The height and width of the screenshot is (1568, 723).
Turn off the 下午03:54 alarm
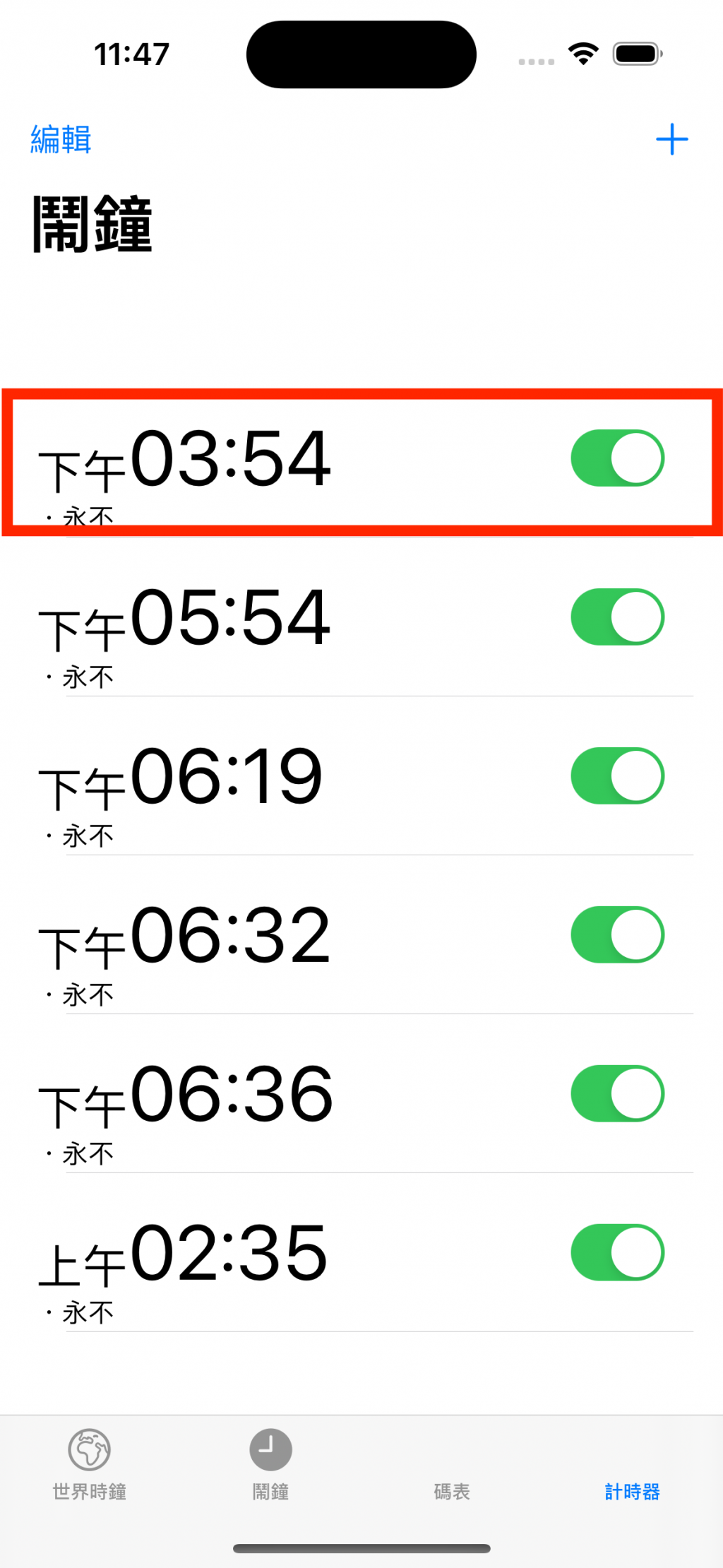(617, 458)
